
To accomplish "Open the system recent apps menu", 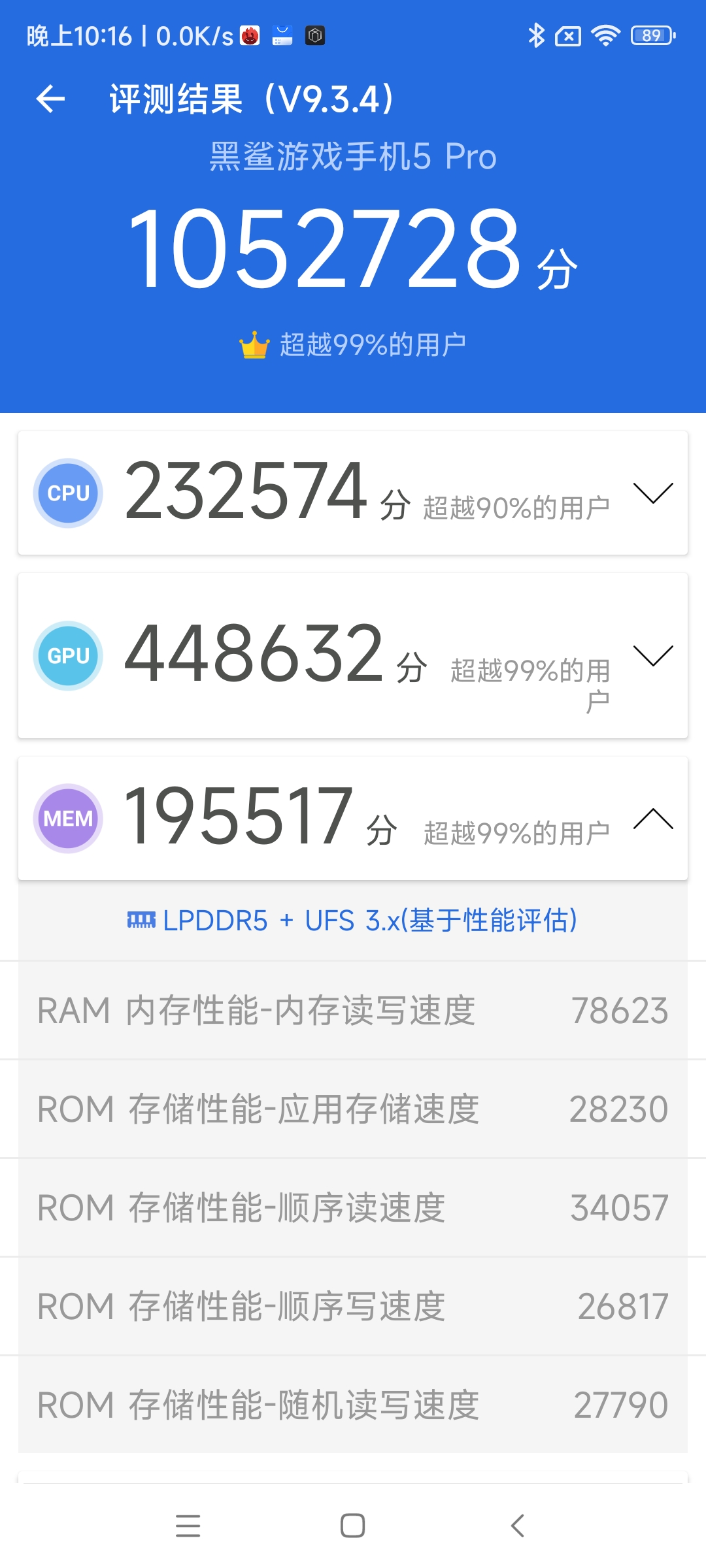I will coord(188,1526).
